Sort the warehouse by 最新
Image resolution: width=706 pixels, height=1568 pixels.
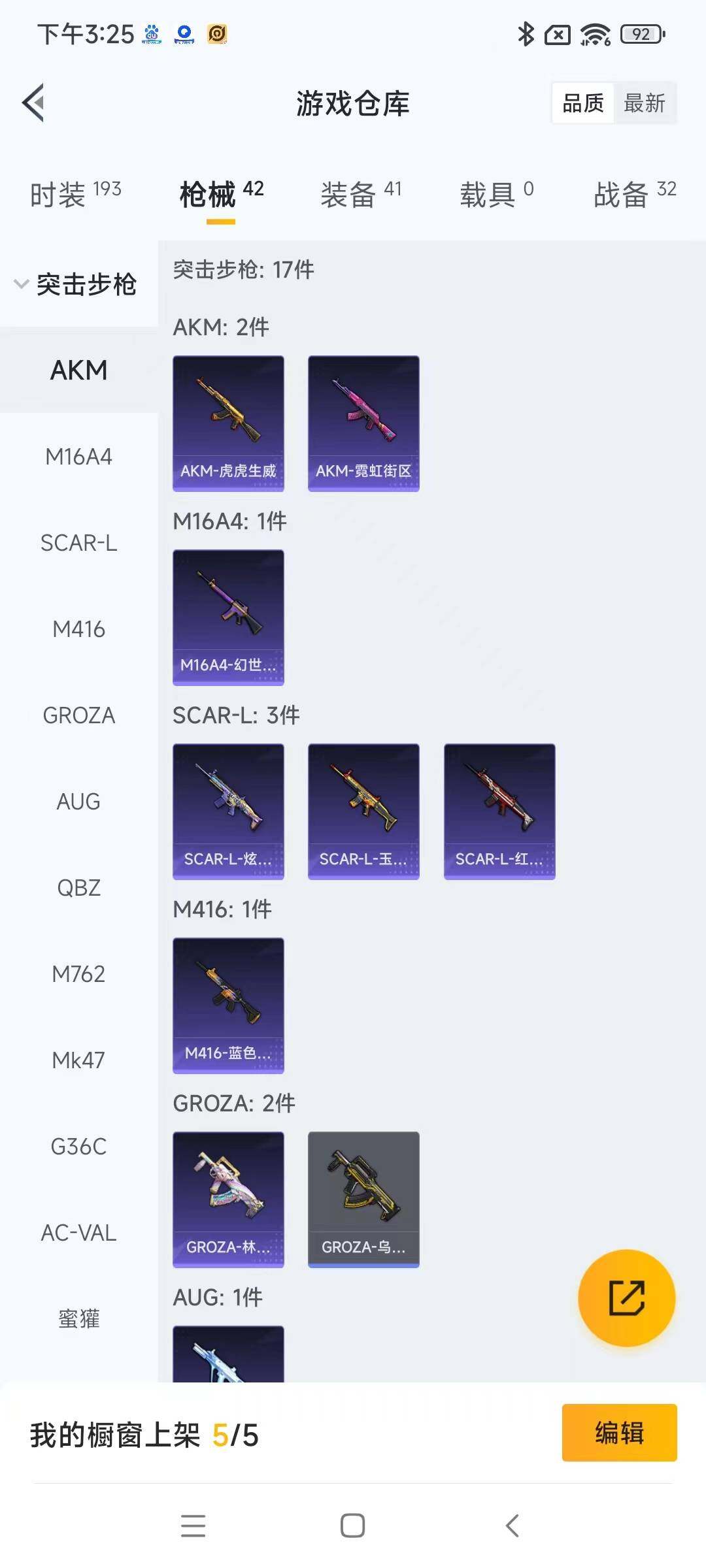644,103
